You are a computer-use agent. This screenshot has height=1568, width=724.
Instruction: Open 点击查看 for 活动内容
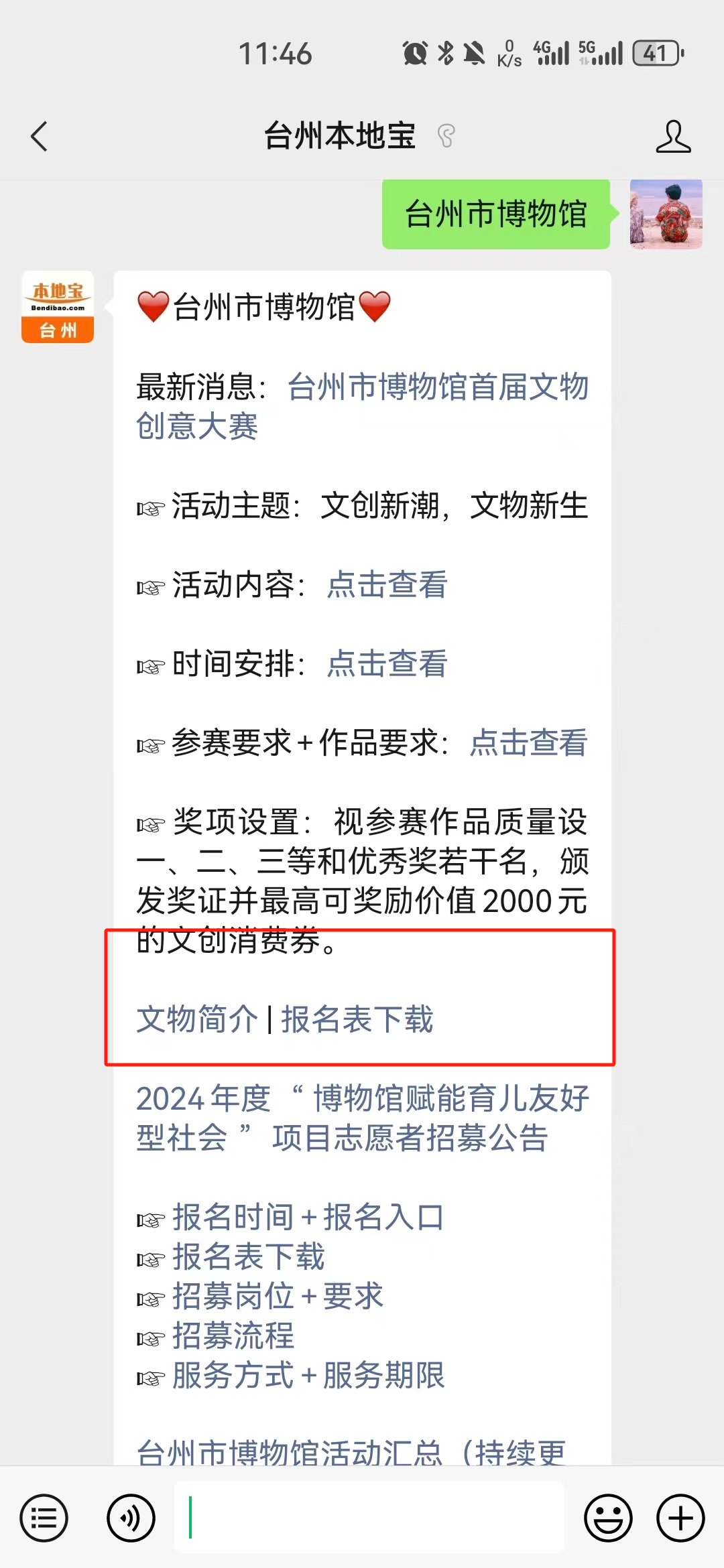(387, 585)
